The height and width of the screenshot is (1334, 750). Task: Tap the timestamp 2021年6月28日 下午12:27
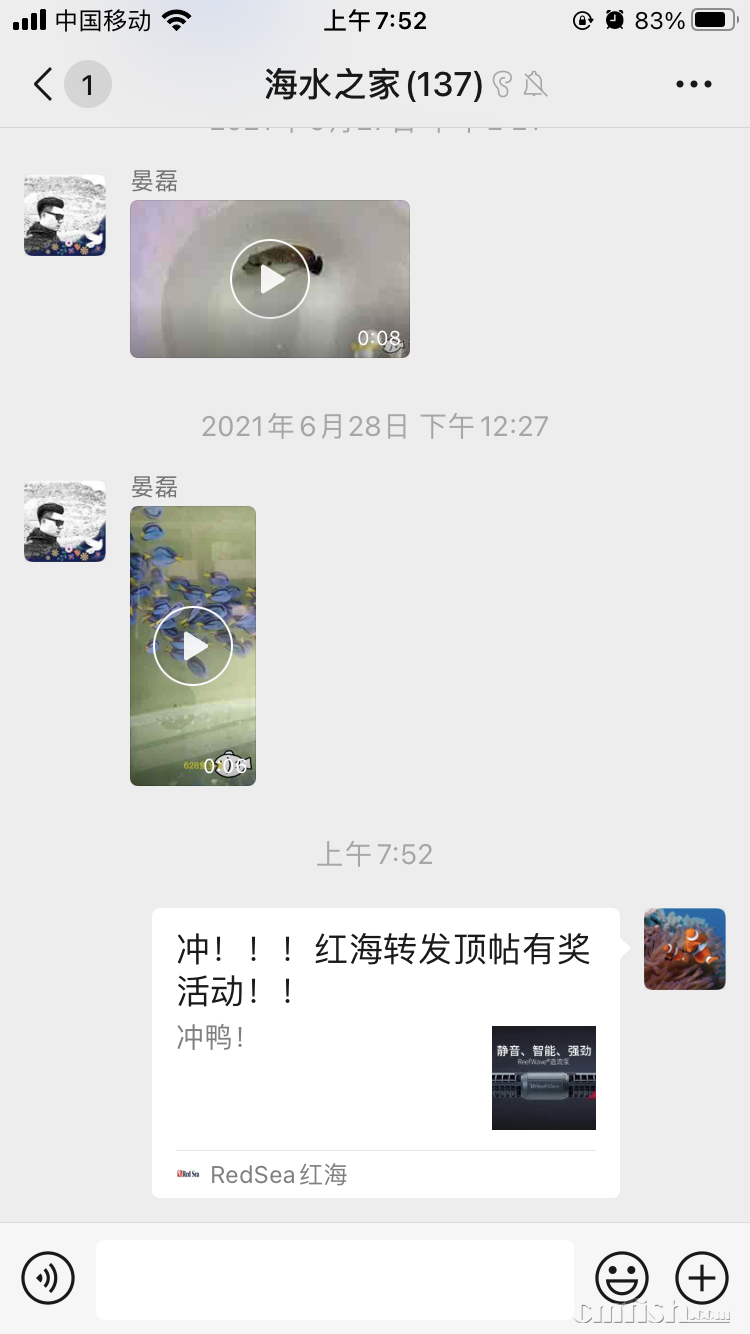tap(375, 425)
